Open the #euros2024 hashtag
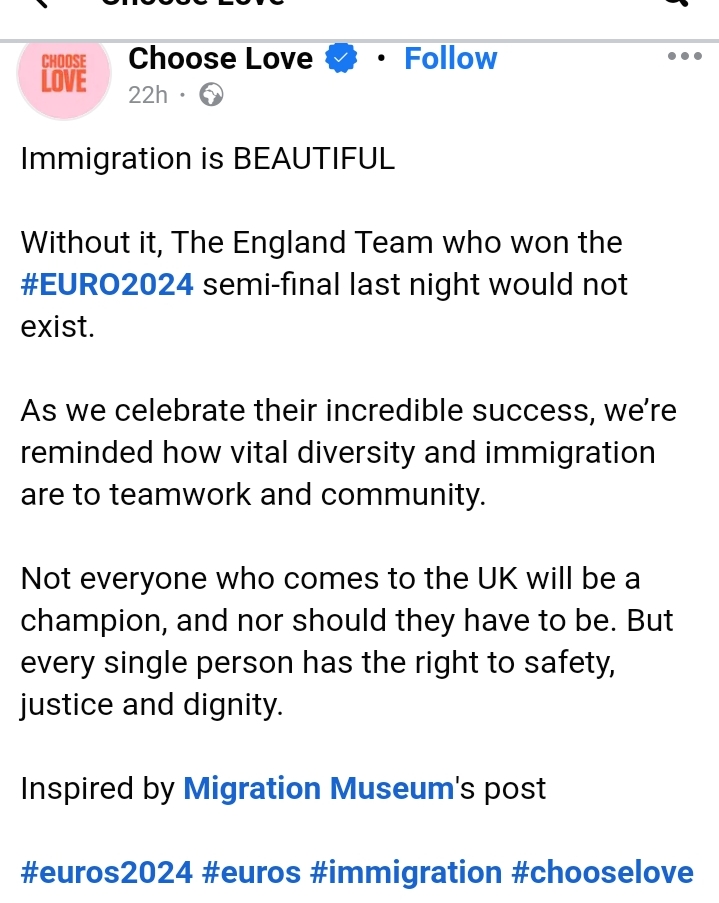This screenshot has height=903, width=719. tap(107, 872)
